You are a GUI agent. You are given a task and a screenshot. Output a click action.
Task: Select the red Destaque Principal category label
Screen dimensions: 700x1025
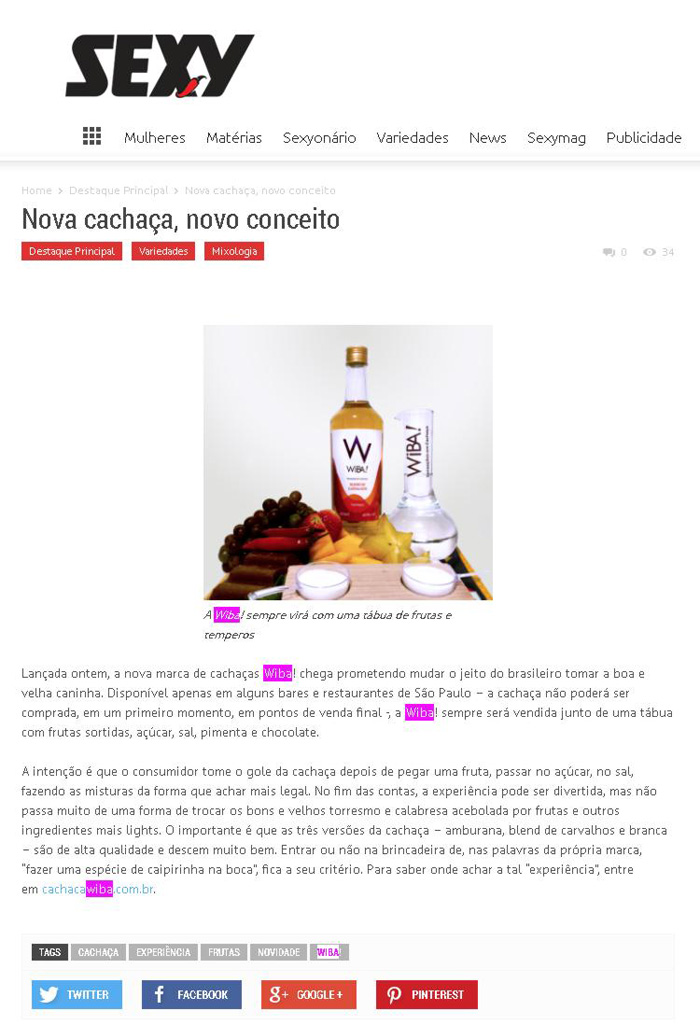[72, 251]
